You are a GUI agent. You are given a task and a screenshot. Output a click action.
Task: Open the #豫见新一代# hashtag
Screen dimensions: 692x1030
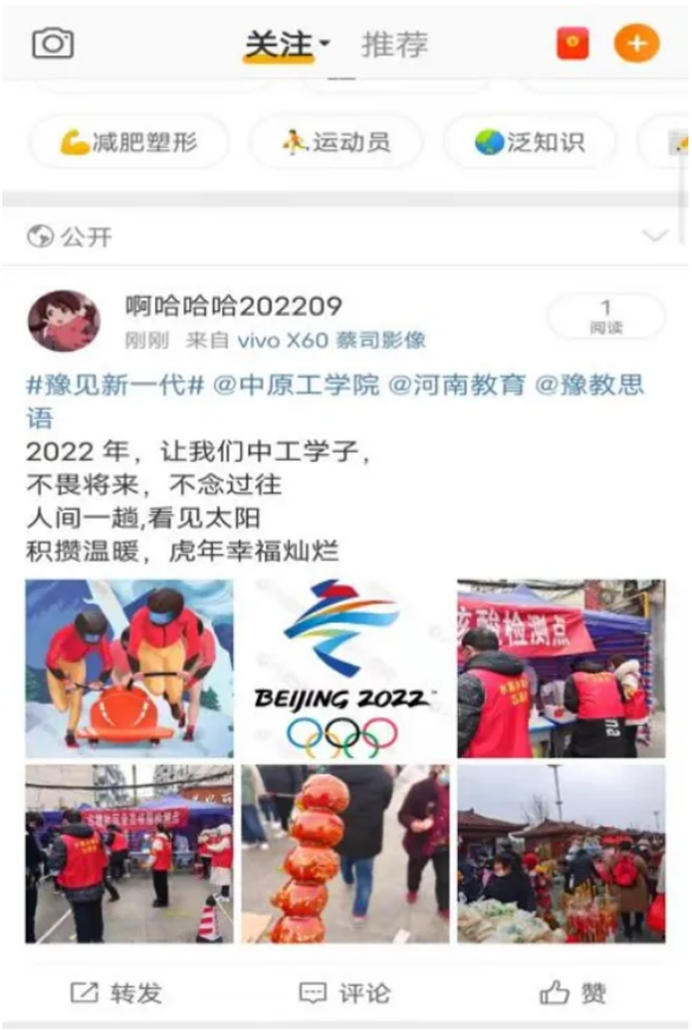[113, 386]
